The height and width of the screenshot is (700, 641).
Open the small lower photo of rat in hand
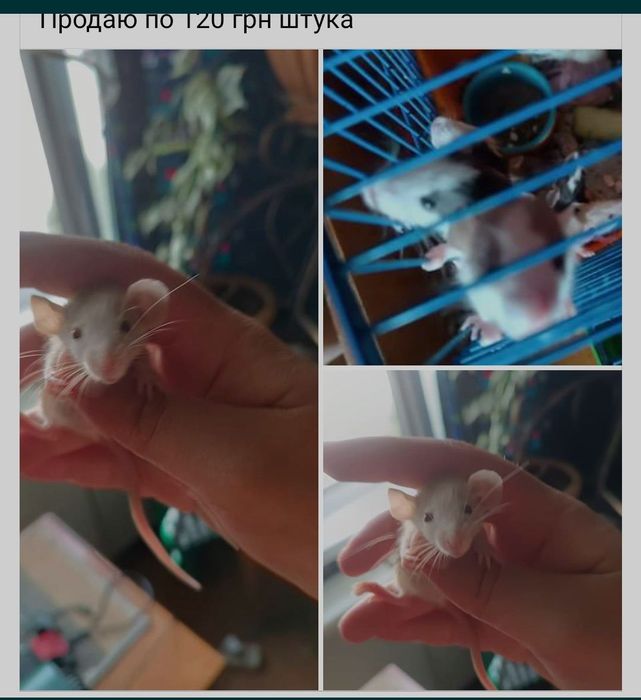click(471, 529)
